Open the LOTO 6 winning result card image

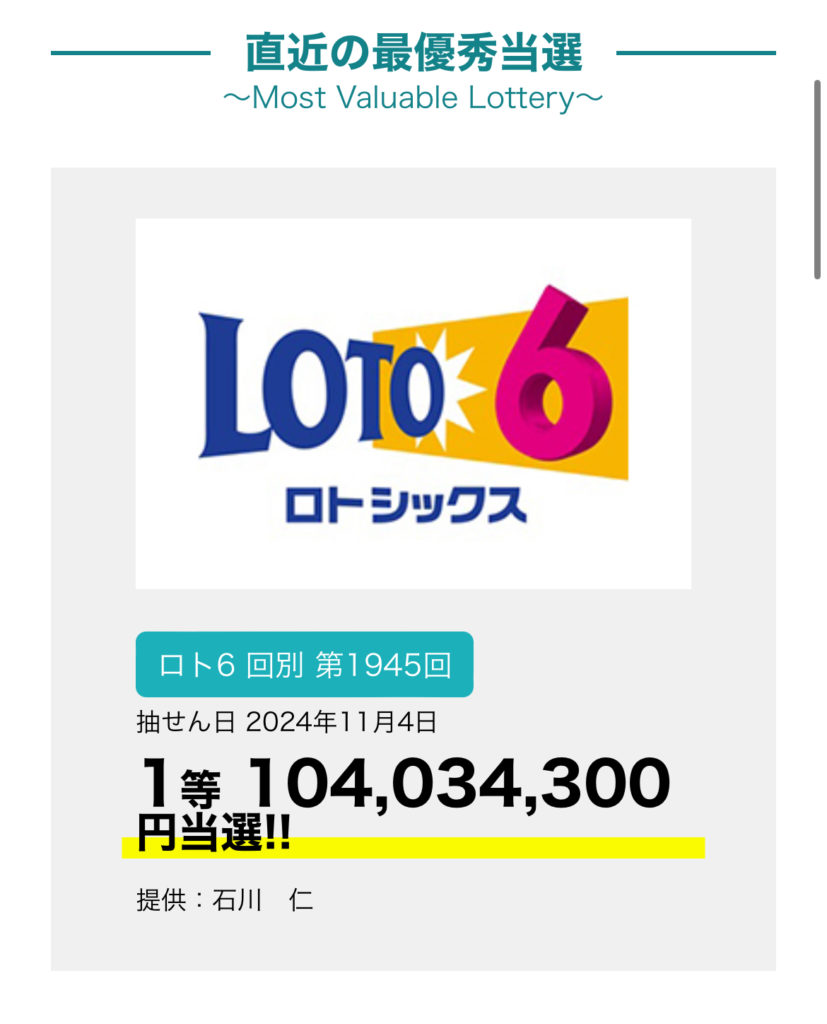click(x=413, y=403)
